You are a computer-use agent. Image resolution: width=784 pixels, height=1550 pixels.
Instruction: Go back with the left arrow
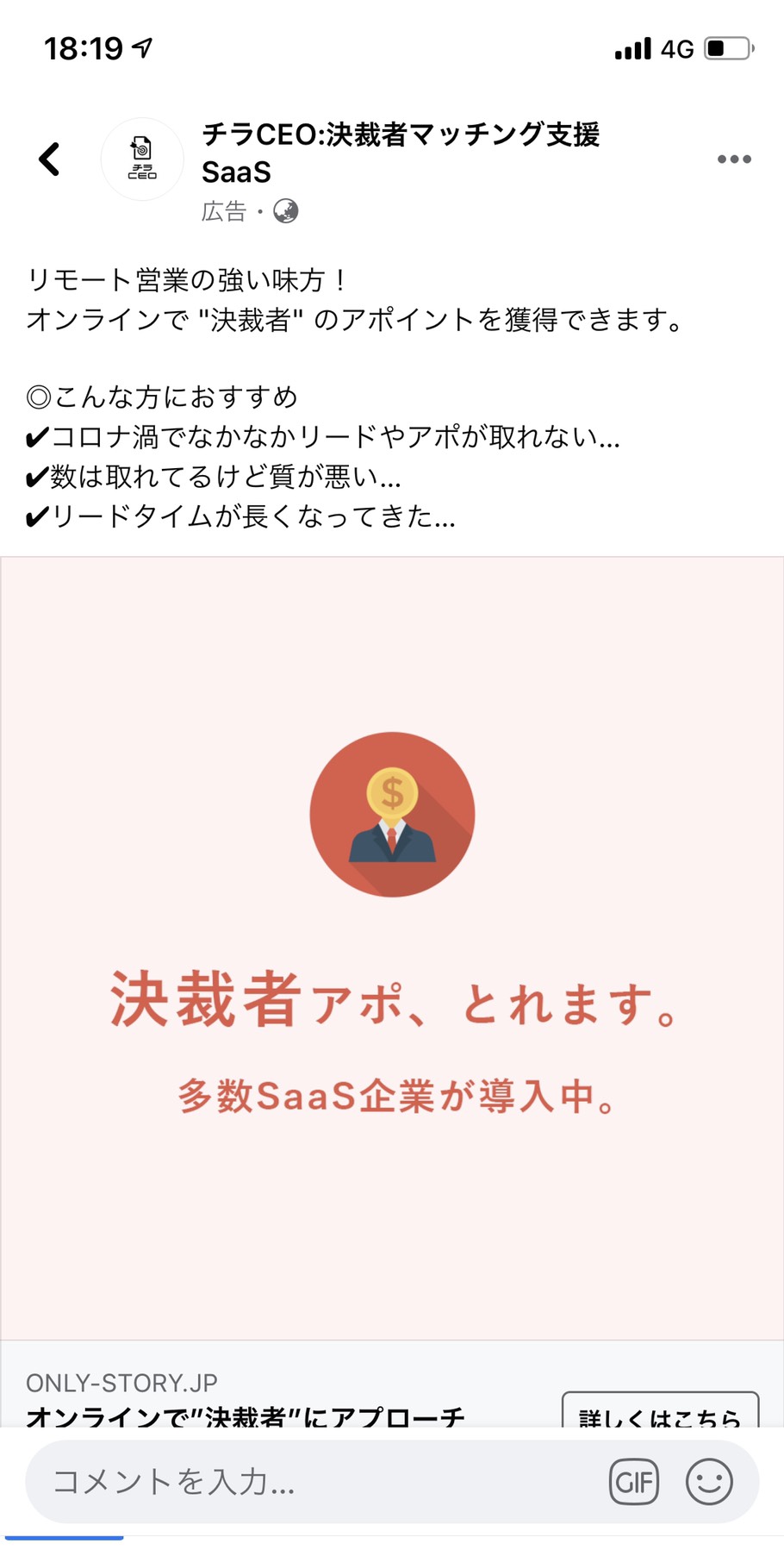(x=50, y=159)
